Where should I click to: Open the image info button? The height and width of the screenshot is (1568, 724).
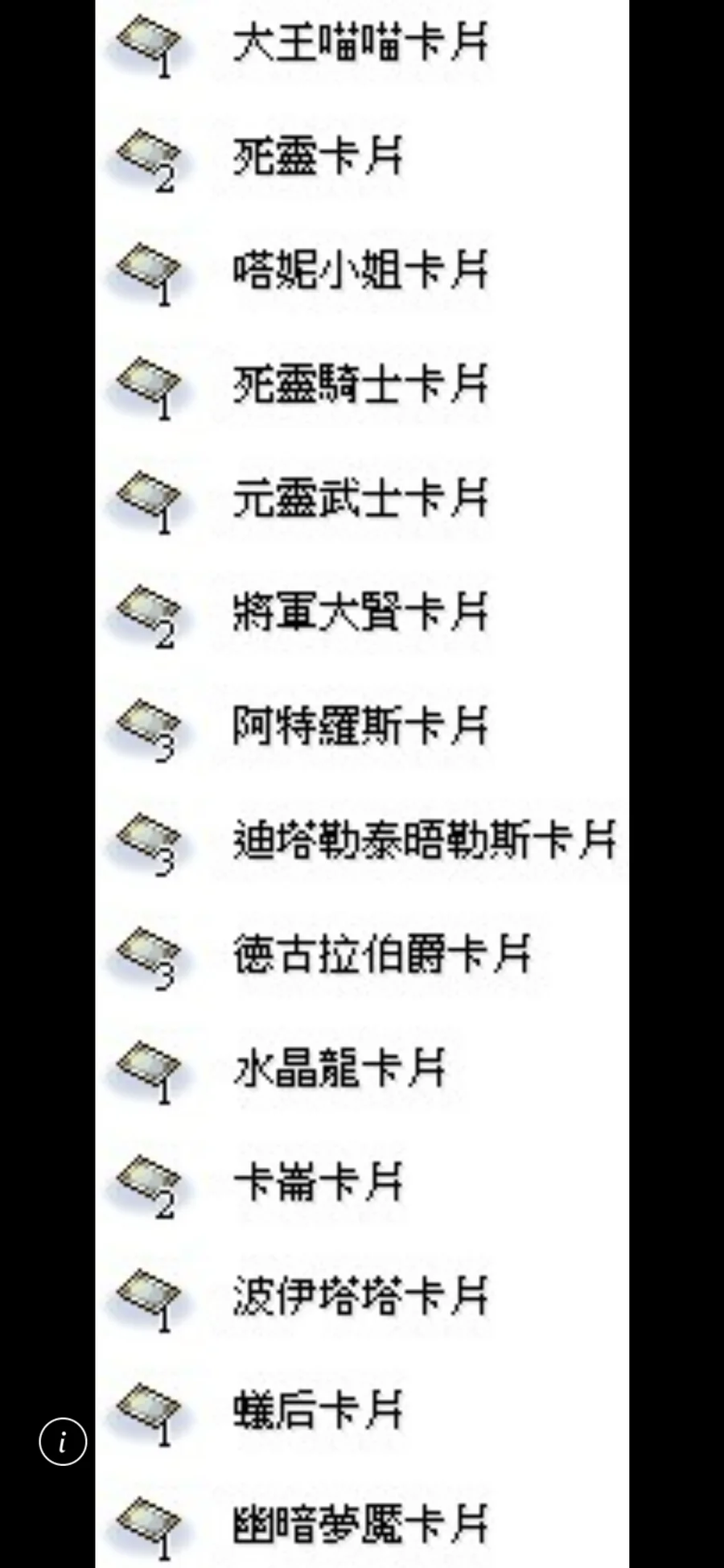point(63,1441)
